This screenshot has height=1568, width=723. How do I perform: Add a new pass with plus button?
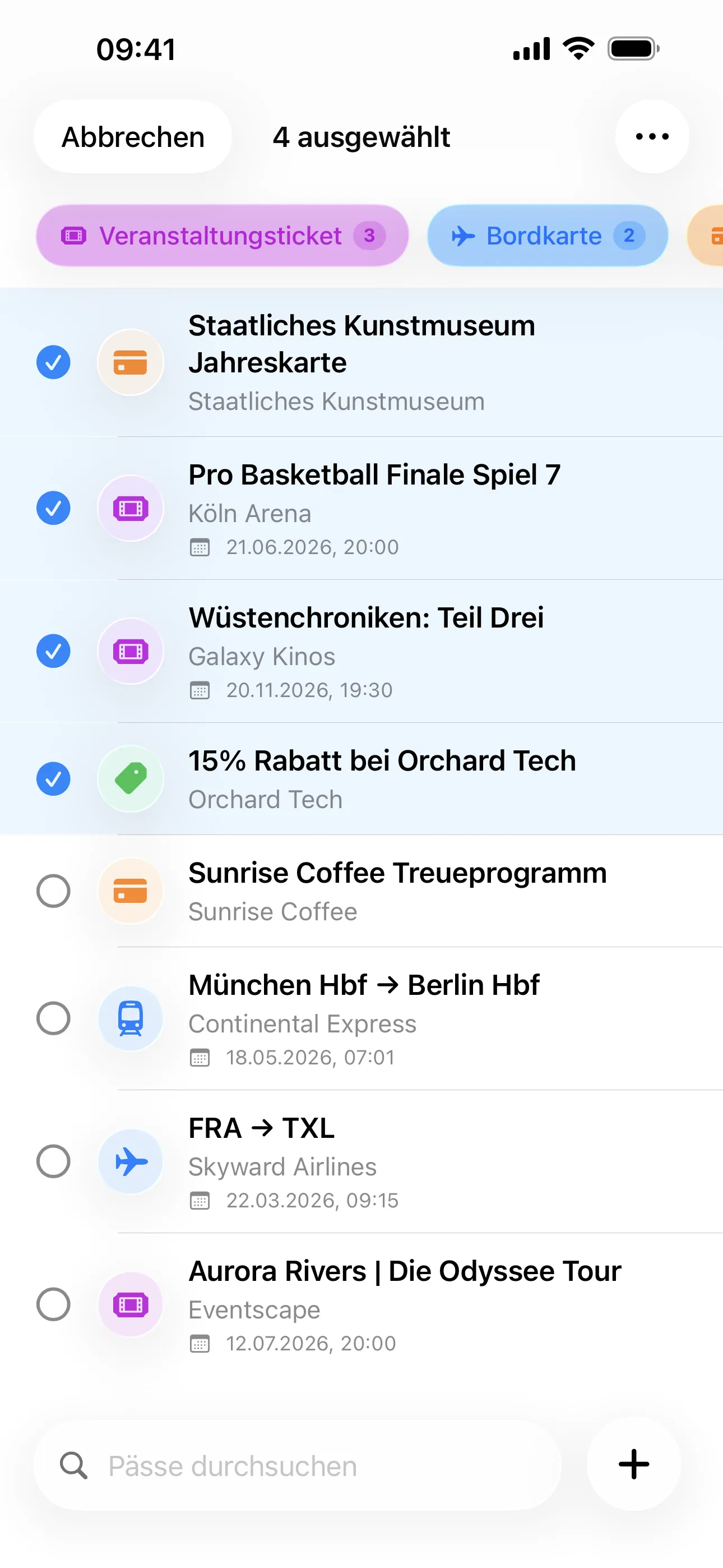click(633, 1464)
